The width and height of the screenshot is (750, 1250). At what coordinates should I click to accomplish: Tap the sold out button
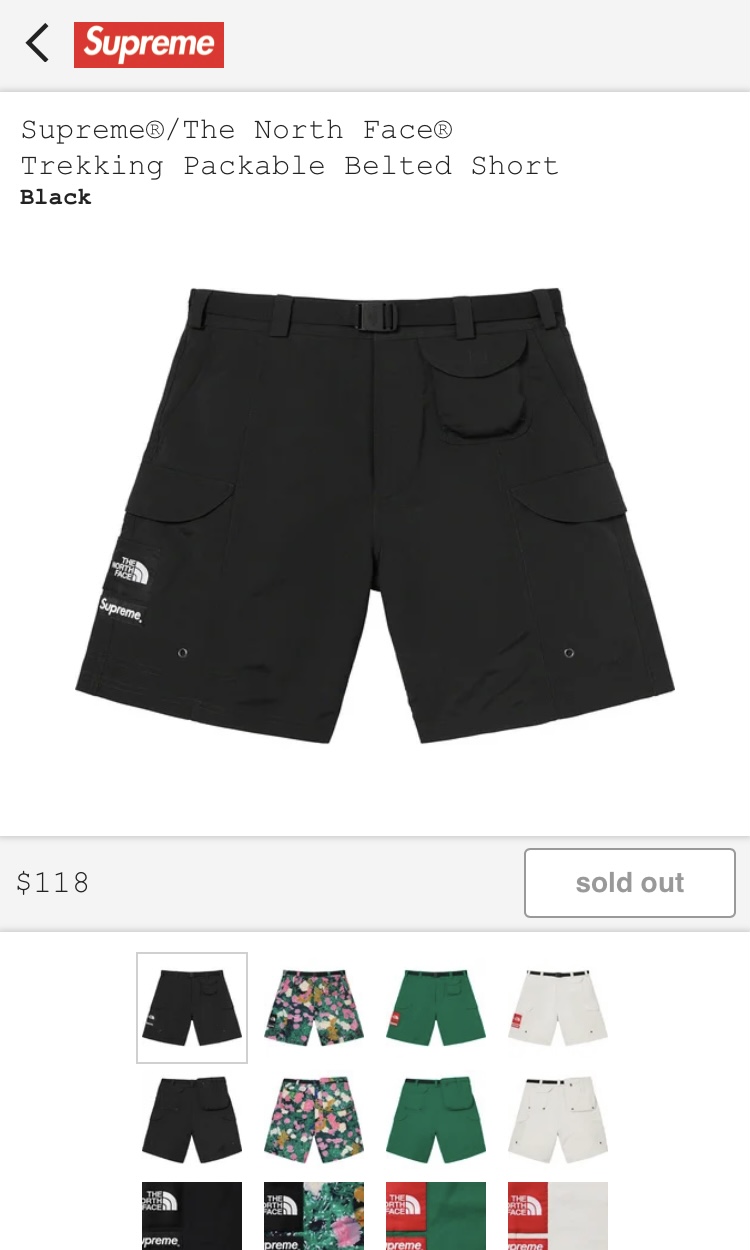[630, 883]
